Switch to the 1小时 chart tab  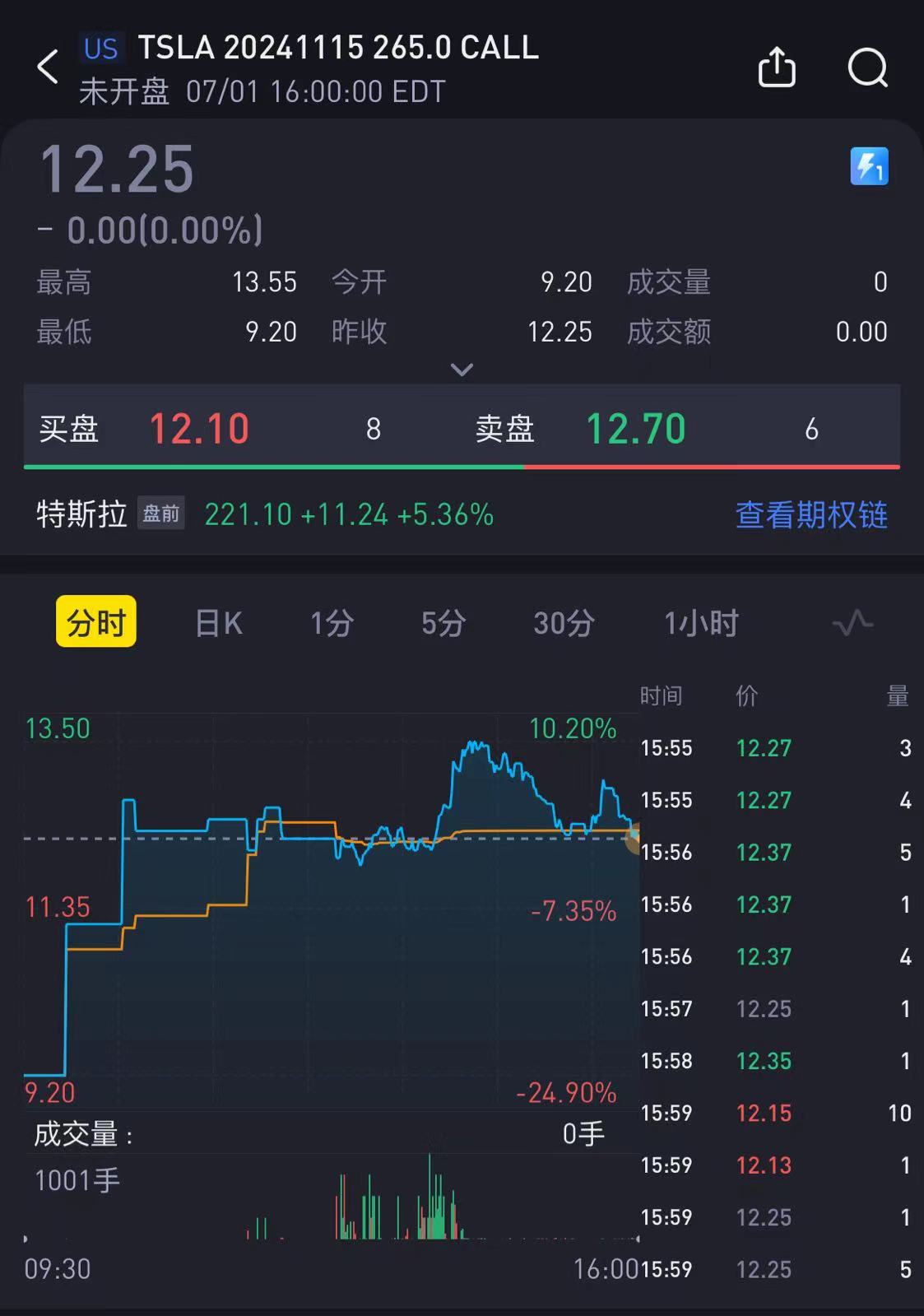pos(701,623)
